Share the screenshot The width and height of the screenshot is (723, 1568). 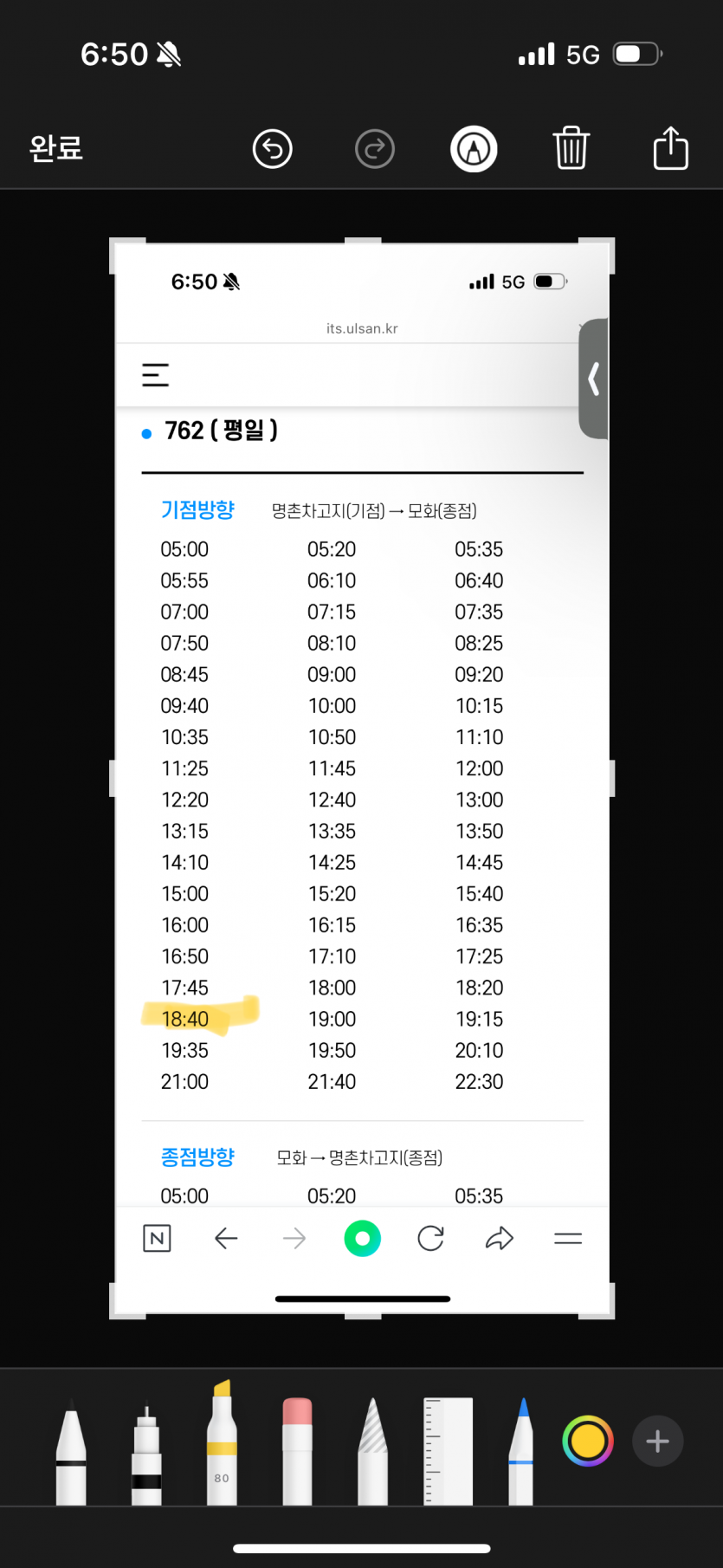[x=670, y=148]
